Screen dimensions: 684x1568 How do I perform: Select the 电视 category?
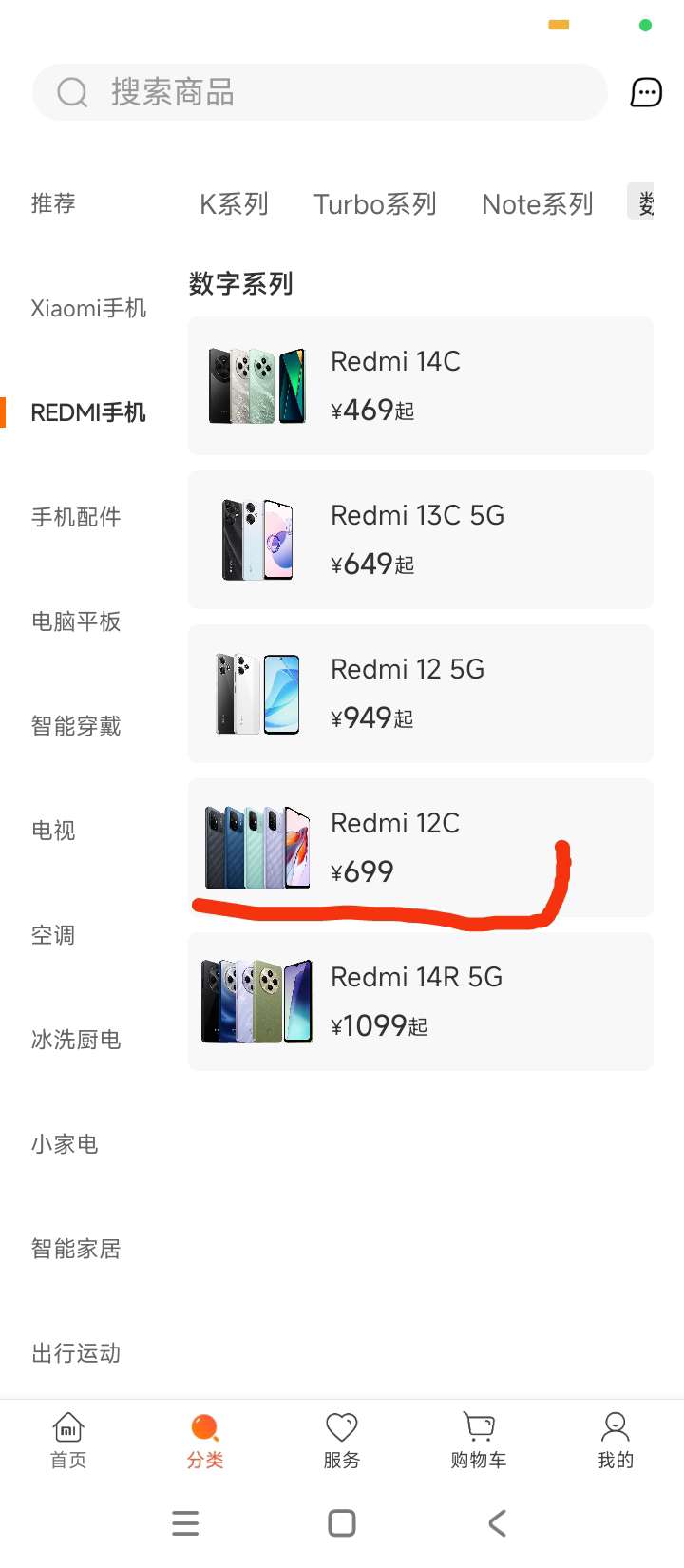53,831
